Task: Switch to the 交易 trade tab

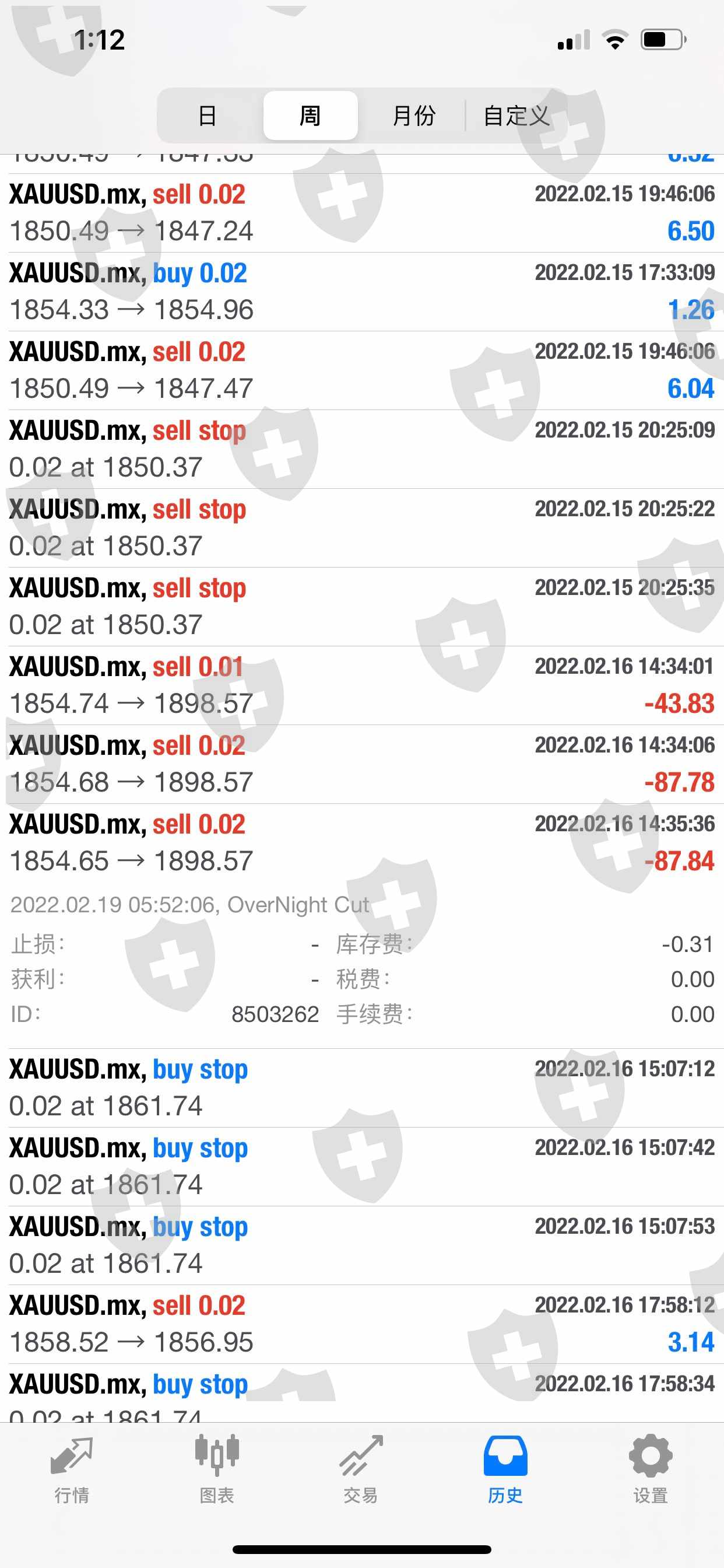Action: click(x=361, y=1468)
